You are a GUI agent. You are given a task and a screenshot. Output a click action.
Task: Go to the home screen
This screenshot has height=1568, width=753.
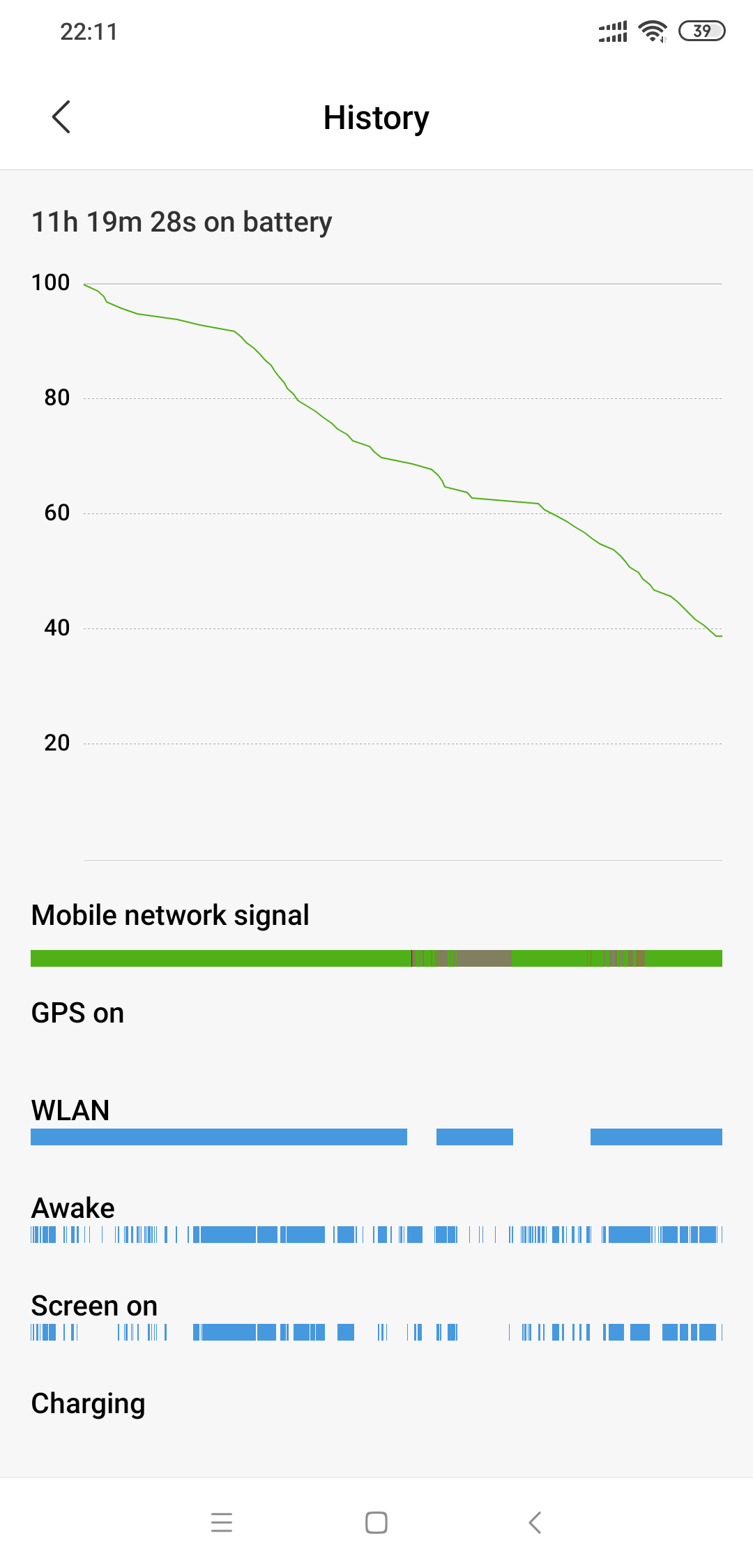(x=376, y=1522)
